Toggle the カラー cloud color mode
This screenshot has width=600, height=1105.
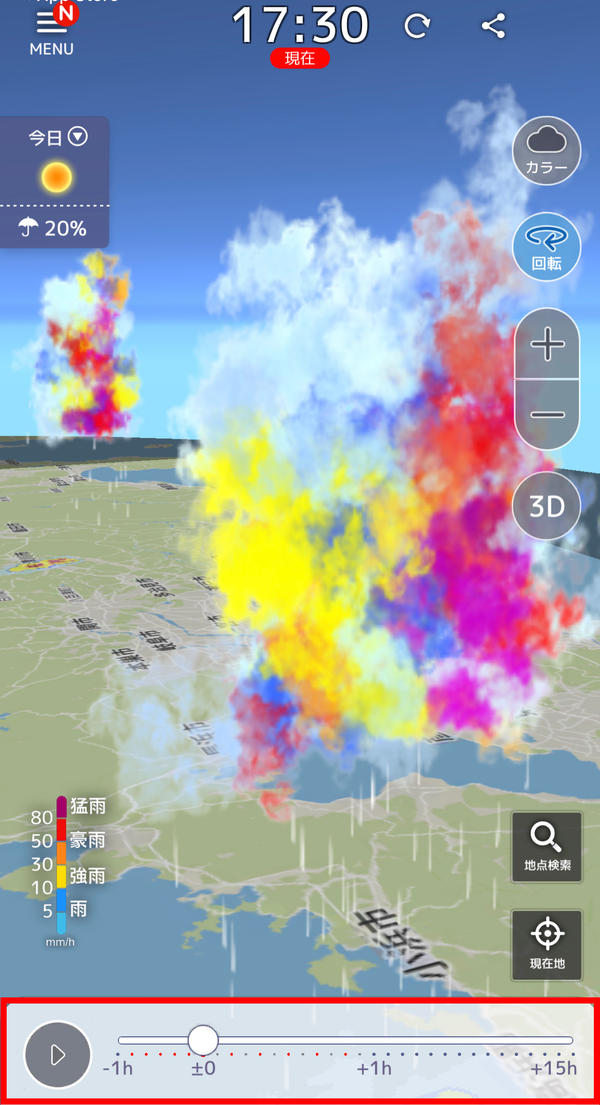pos(546,151)
